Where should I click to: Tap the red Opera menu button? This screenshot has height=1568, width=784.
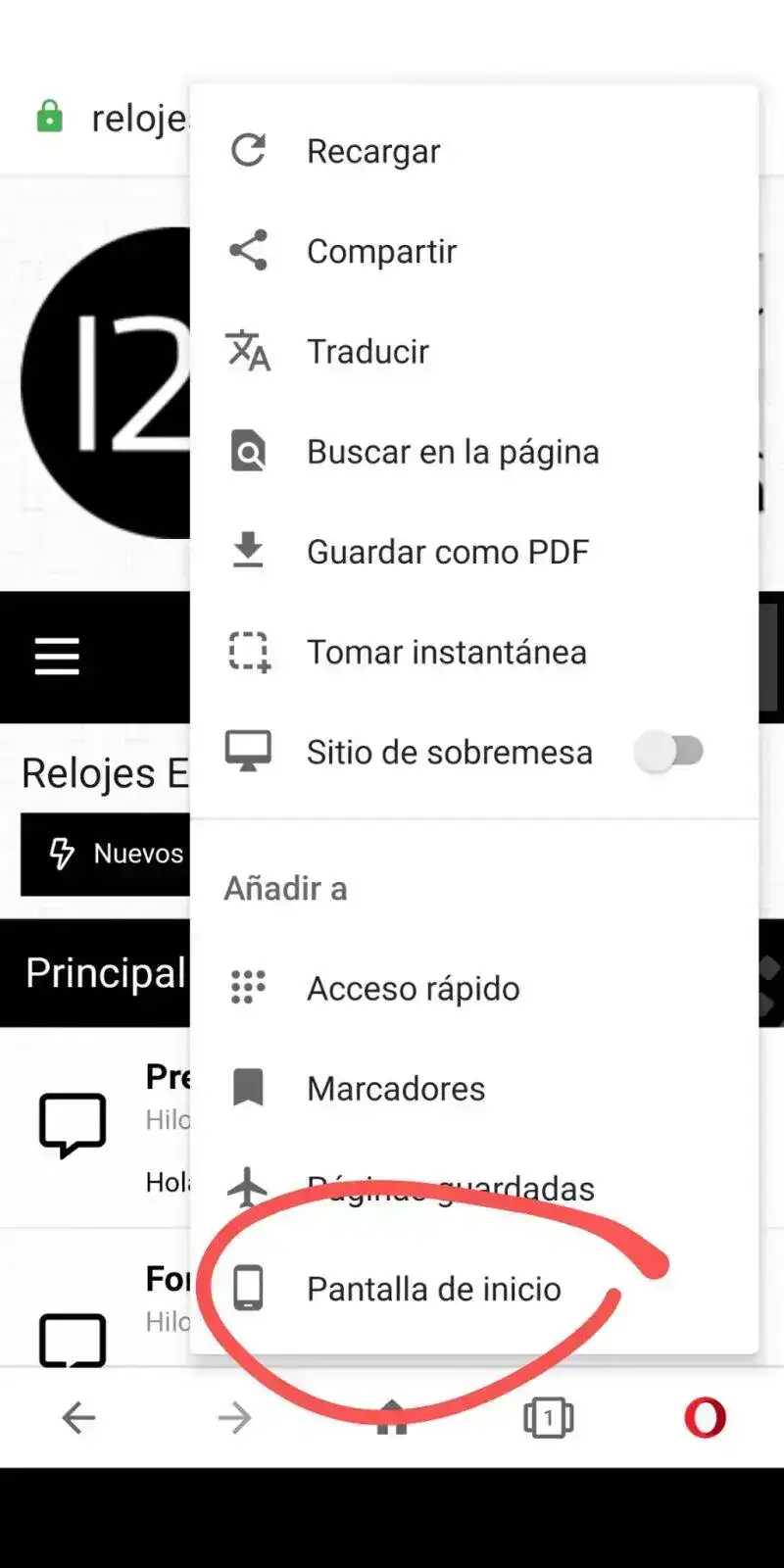click(705, 1417)
